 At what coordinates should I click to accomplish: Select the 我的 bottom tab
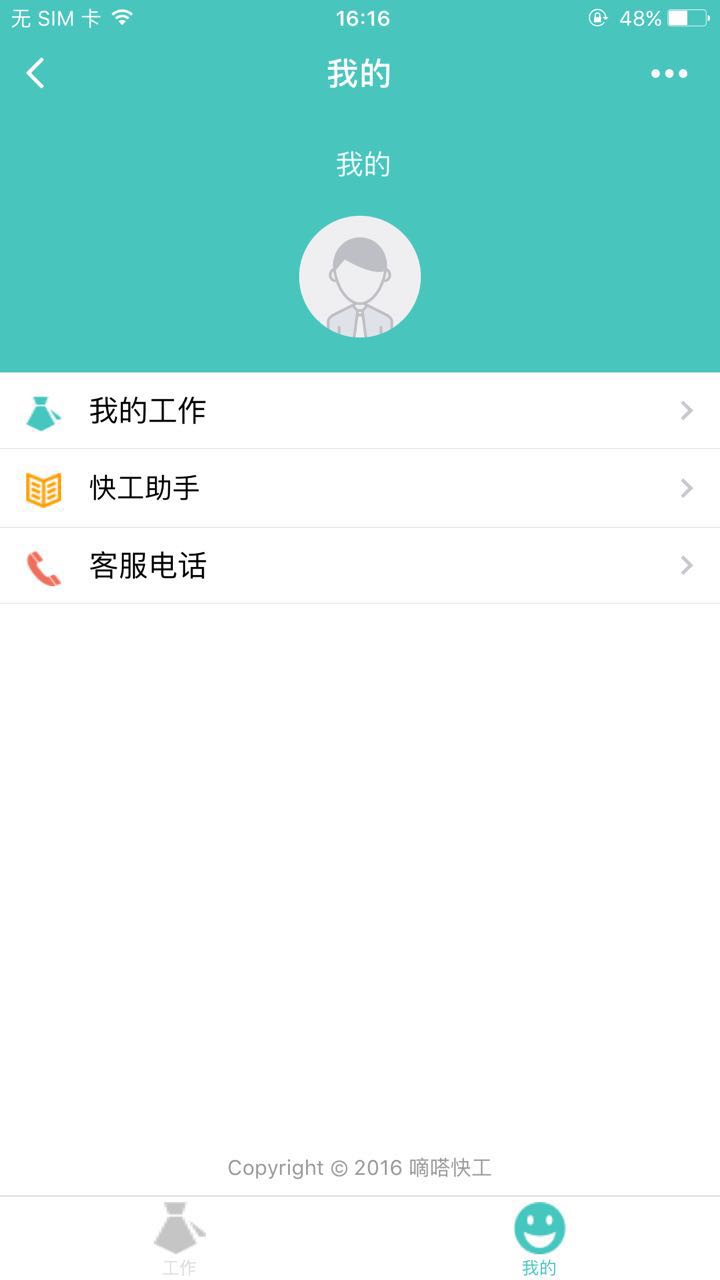pyautogui.click(x=539, y=1238)
